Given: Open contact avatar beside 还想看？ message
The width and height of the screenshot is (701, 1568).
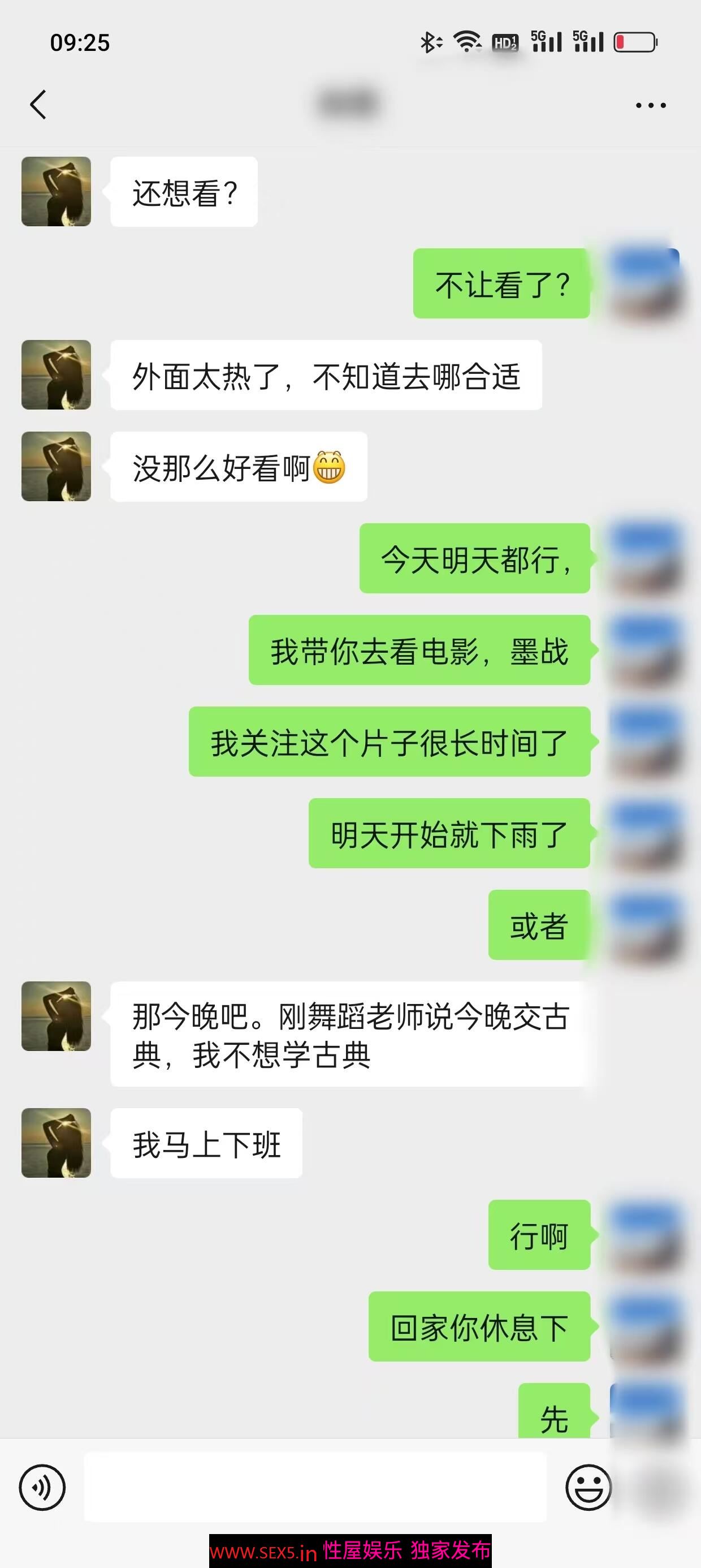Looking at the screenshot, I should pos(56,192).
